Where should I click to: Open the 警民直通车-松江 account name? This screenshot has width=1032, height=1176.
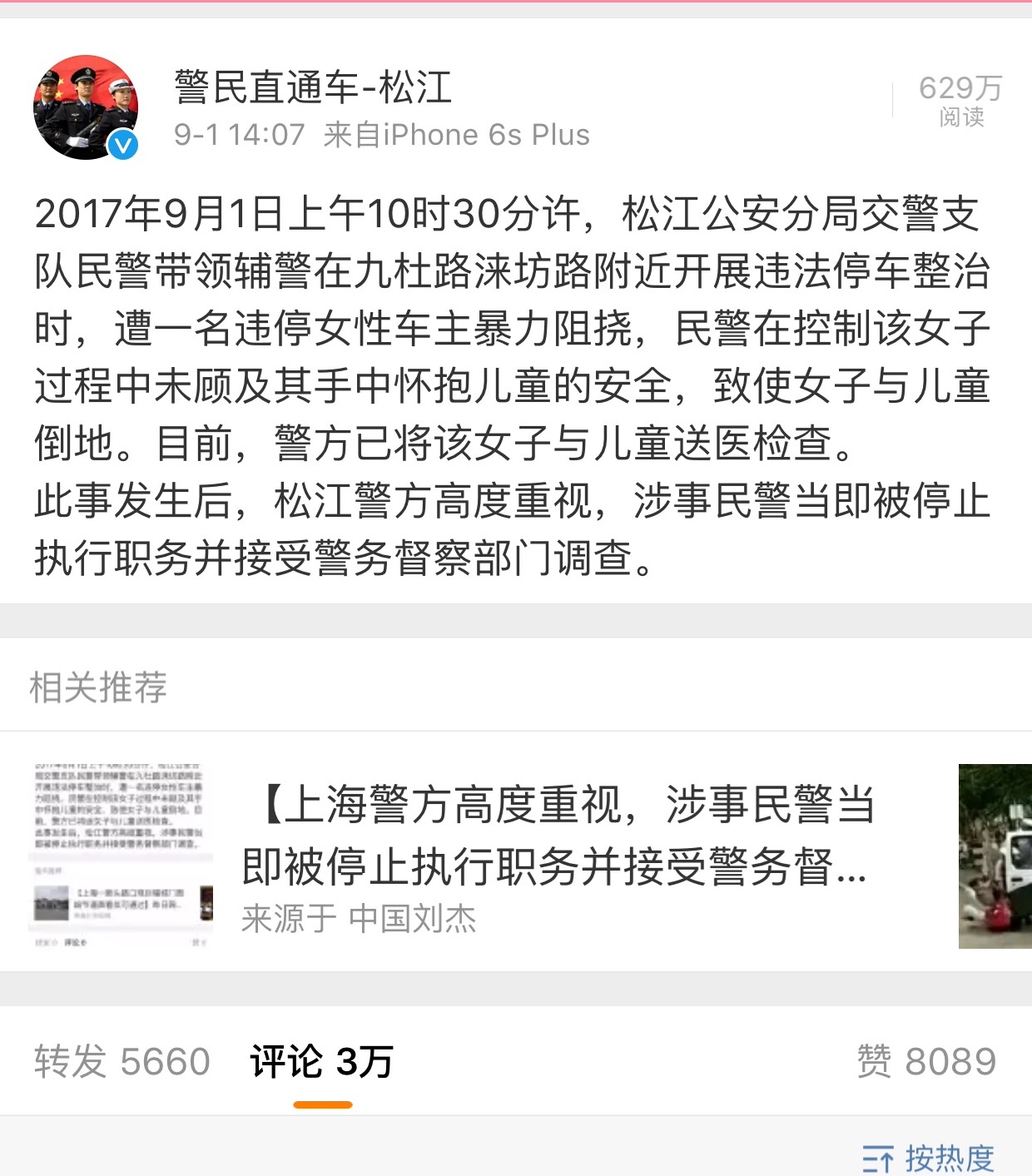click(313, 87)
